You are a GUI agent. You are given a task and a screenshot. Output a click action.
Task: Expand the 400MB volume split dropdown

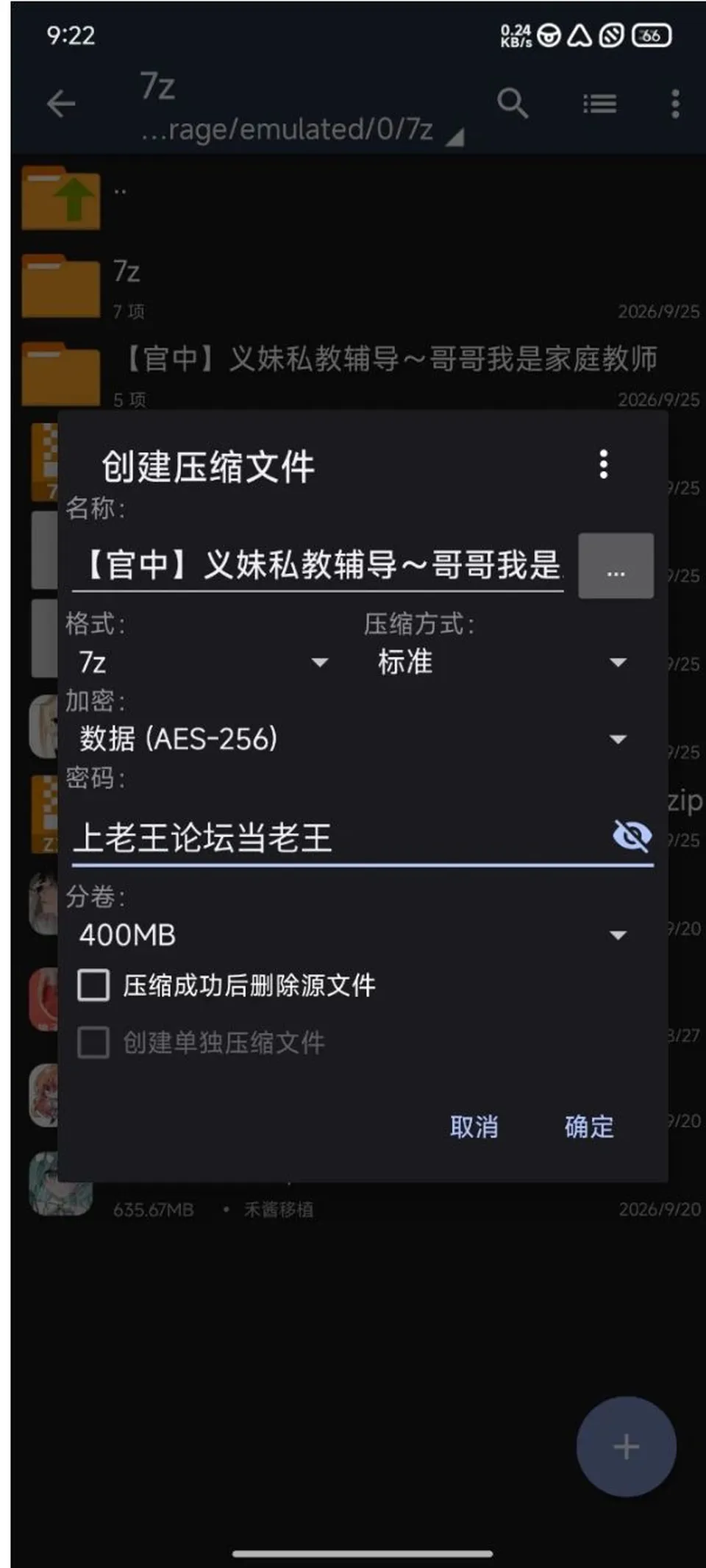(353, 935)
